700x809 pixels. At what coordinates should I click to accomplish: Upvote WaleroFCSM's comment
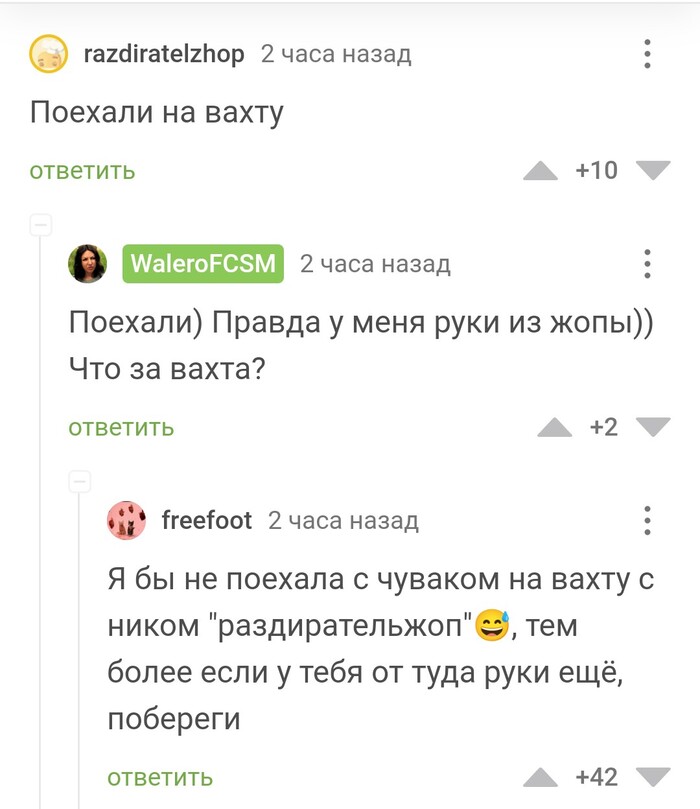click(x=554, y=428)
